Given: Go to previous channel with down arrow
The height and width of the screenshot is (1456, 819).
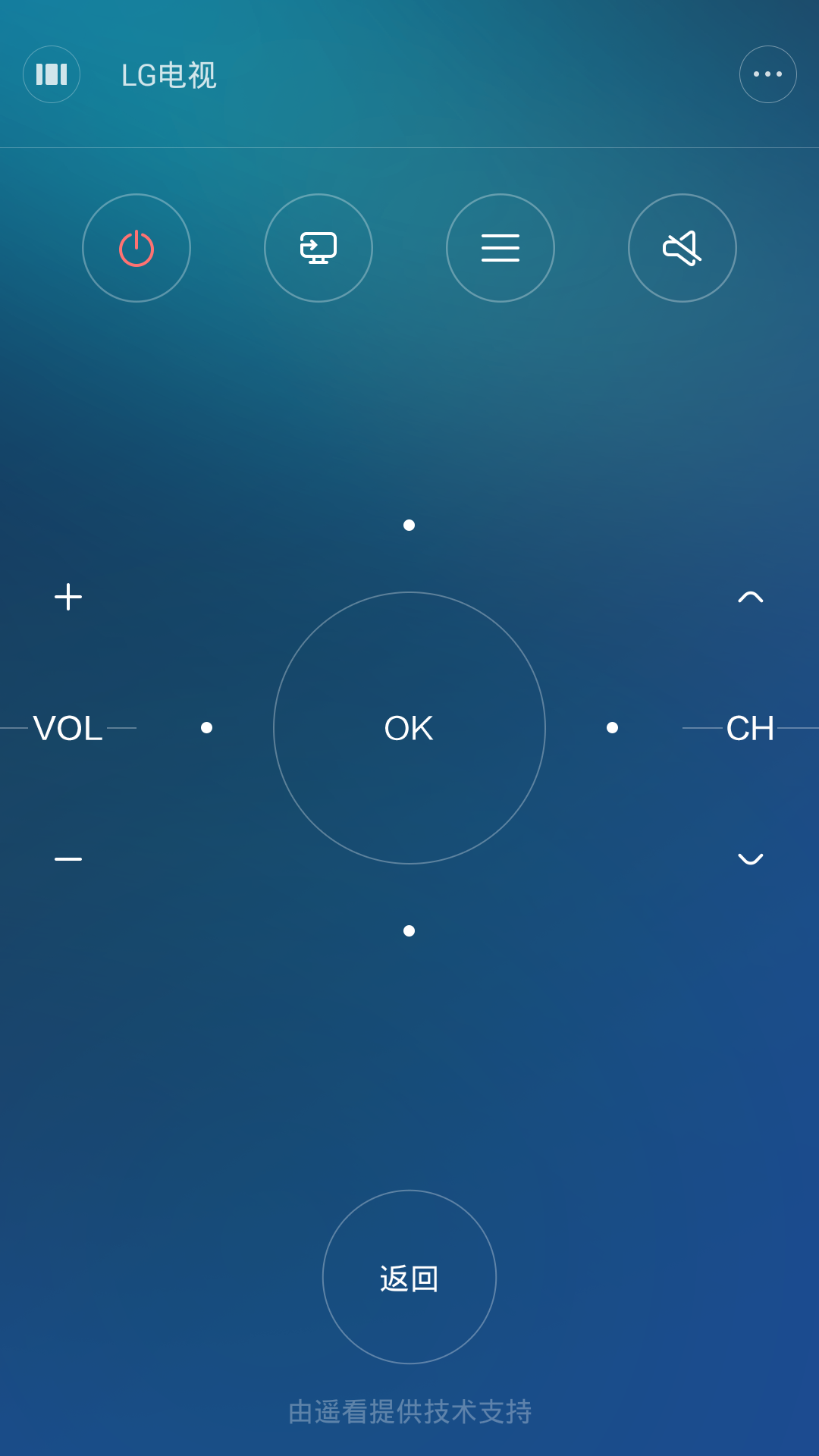Looking at the screenshot, I should tap(750, 858).
